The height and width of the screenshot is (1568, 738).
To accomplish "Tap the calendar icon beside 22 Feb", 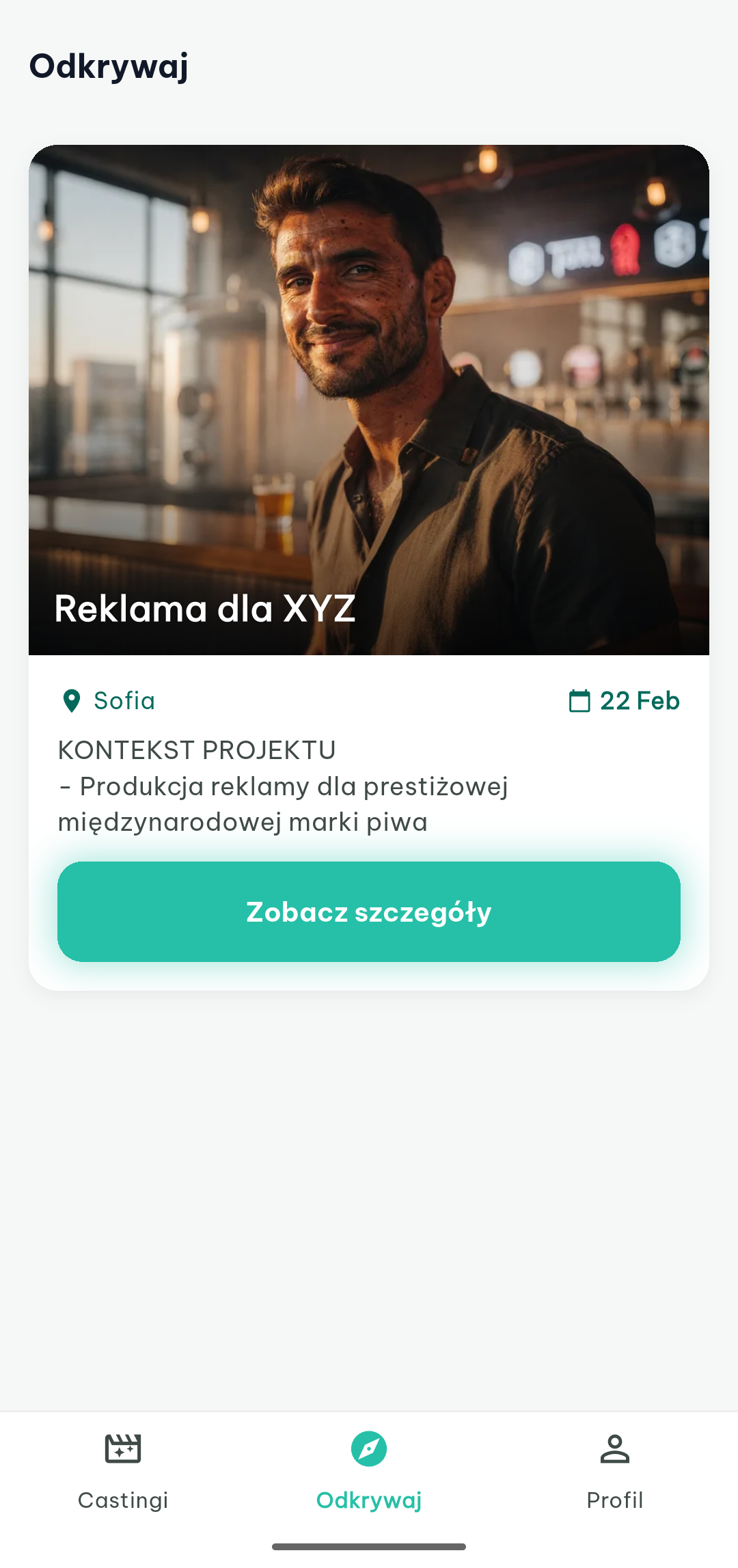I will [580, 700].
